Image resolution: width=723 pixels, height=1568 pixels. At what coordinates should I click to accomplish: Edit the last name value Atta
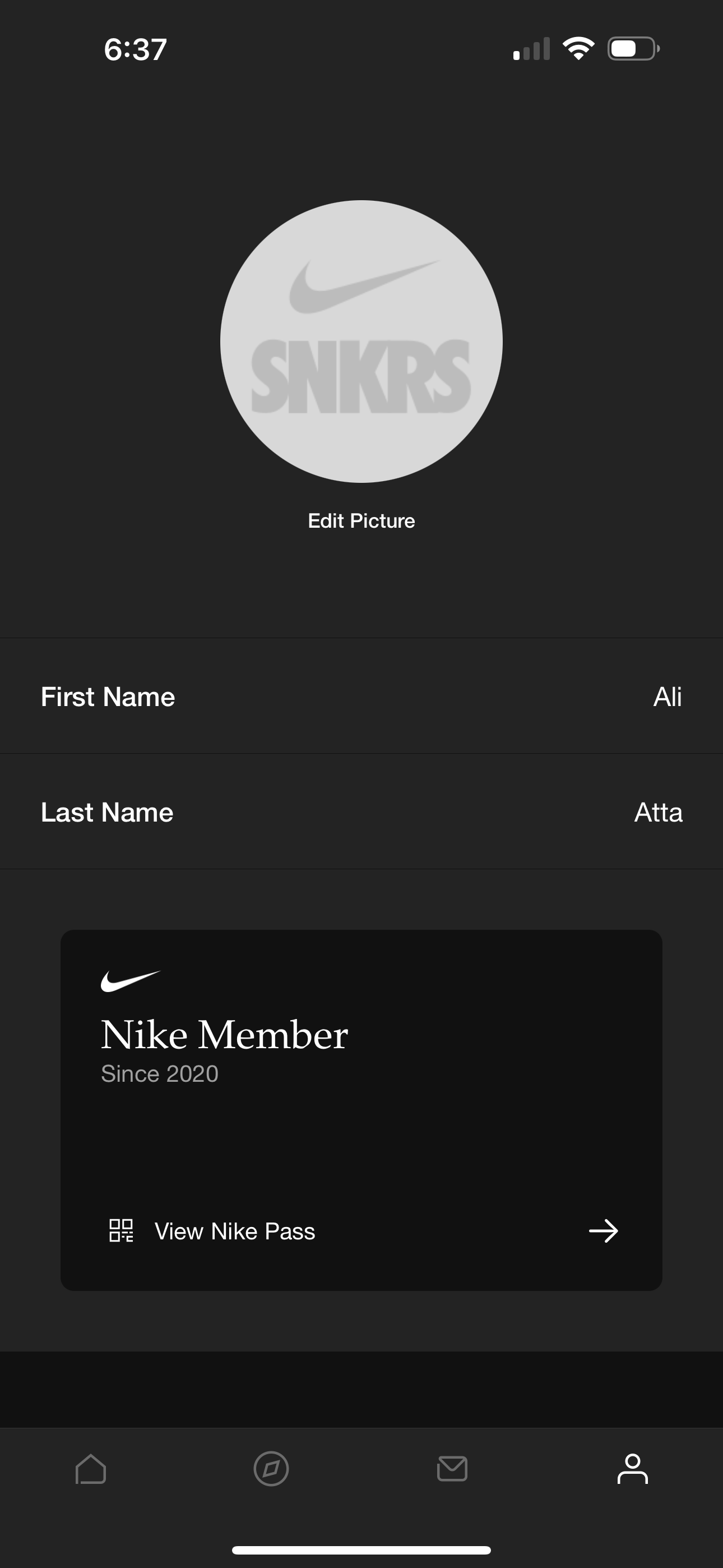tap(657, 812)
